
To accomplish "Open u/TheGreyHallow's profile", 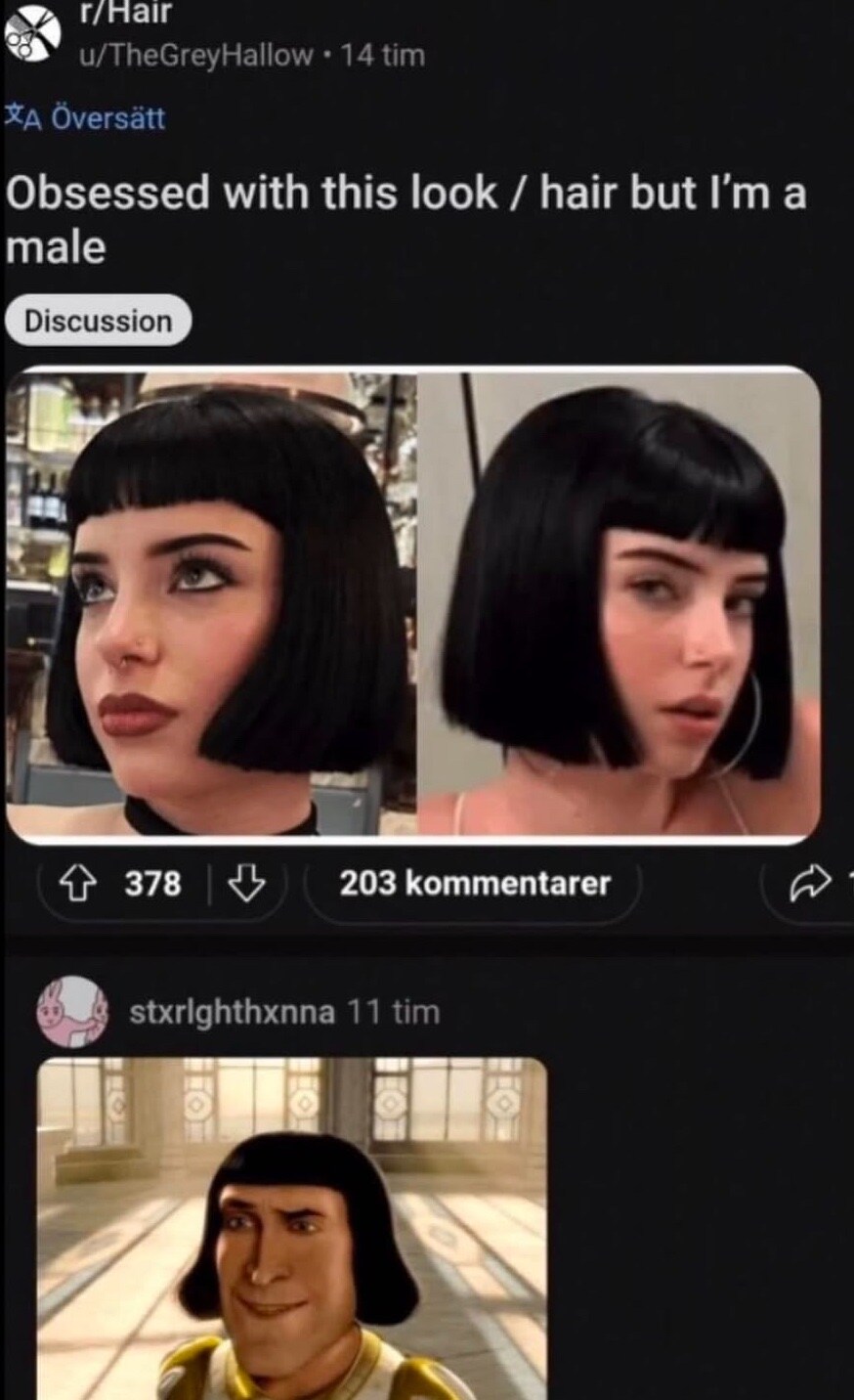I will click(x=195, y=56).
